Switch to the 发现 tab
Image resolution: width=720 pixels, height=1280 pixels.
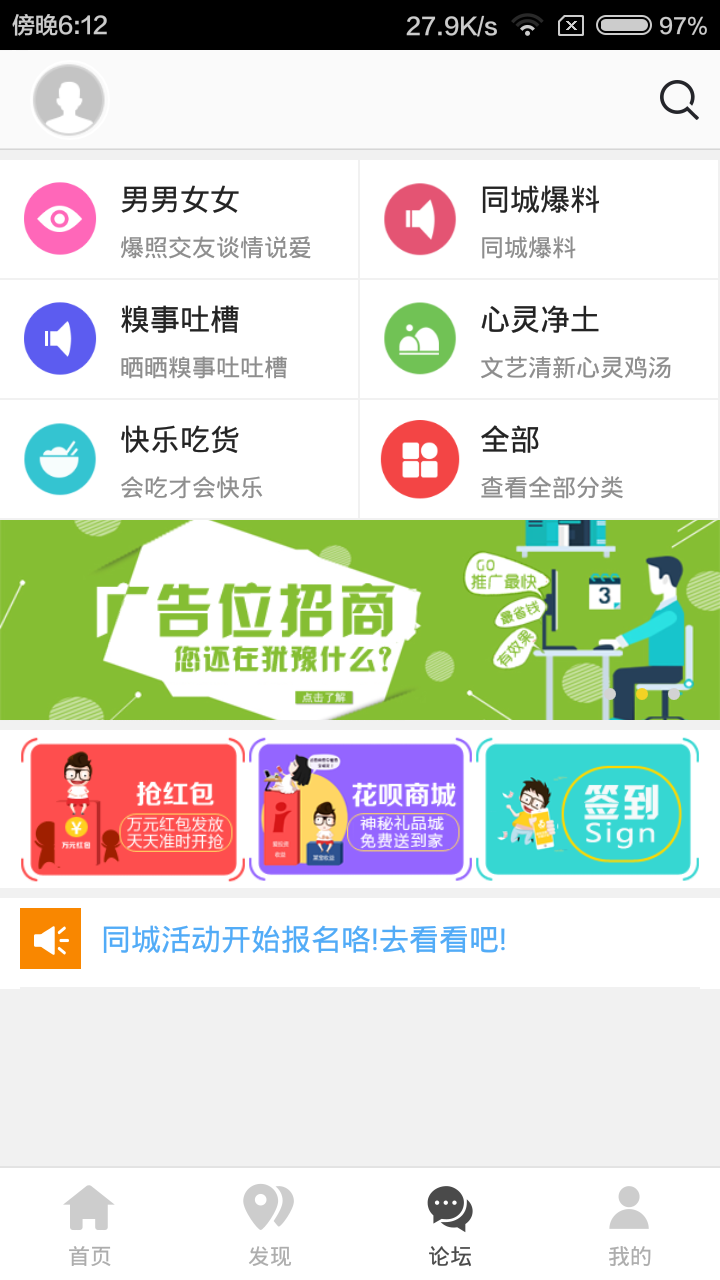(270, 1225)
